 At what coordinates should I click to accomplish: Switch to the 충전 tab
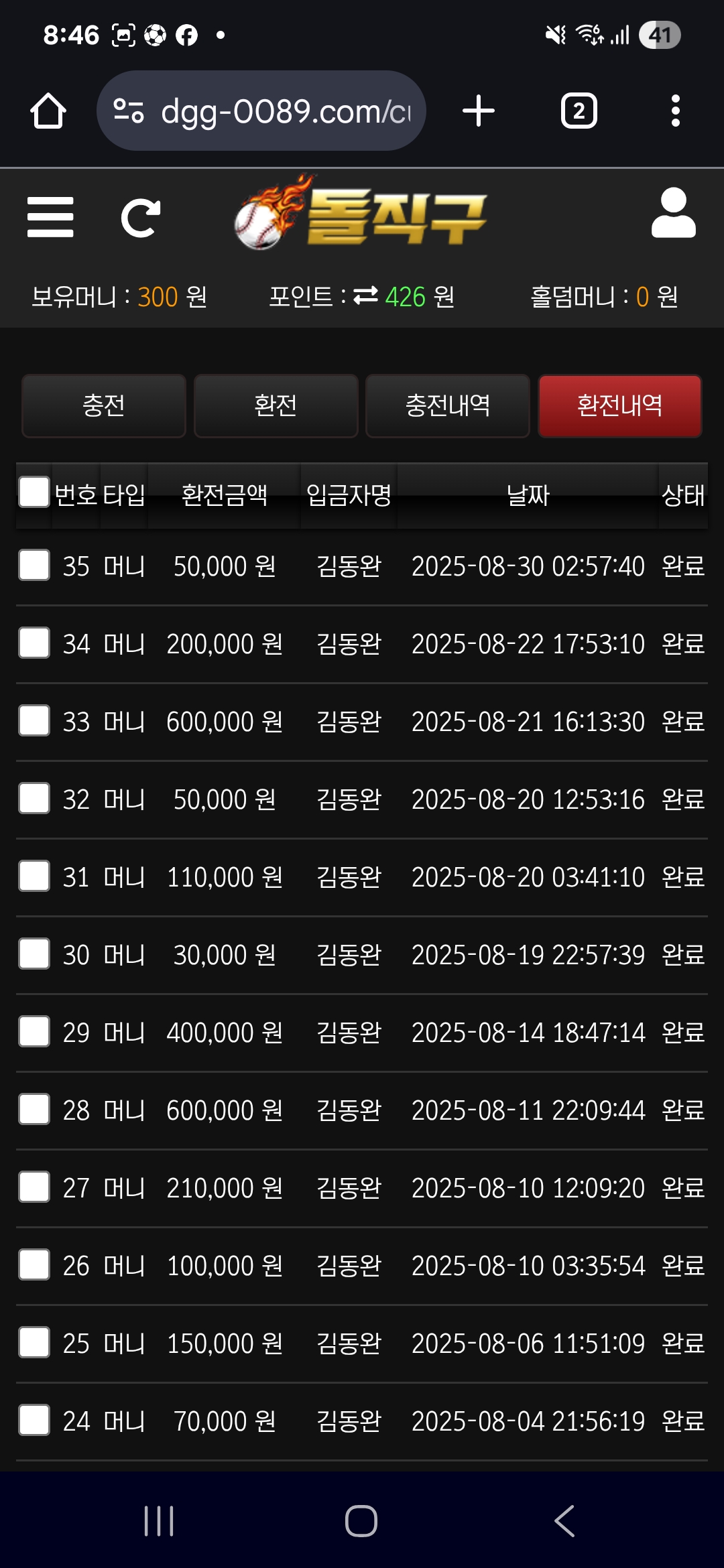pos(104,405)
